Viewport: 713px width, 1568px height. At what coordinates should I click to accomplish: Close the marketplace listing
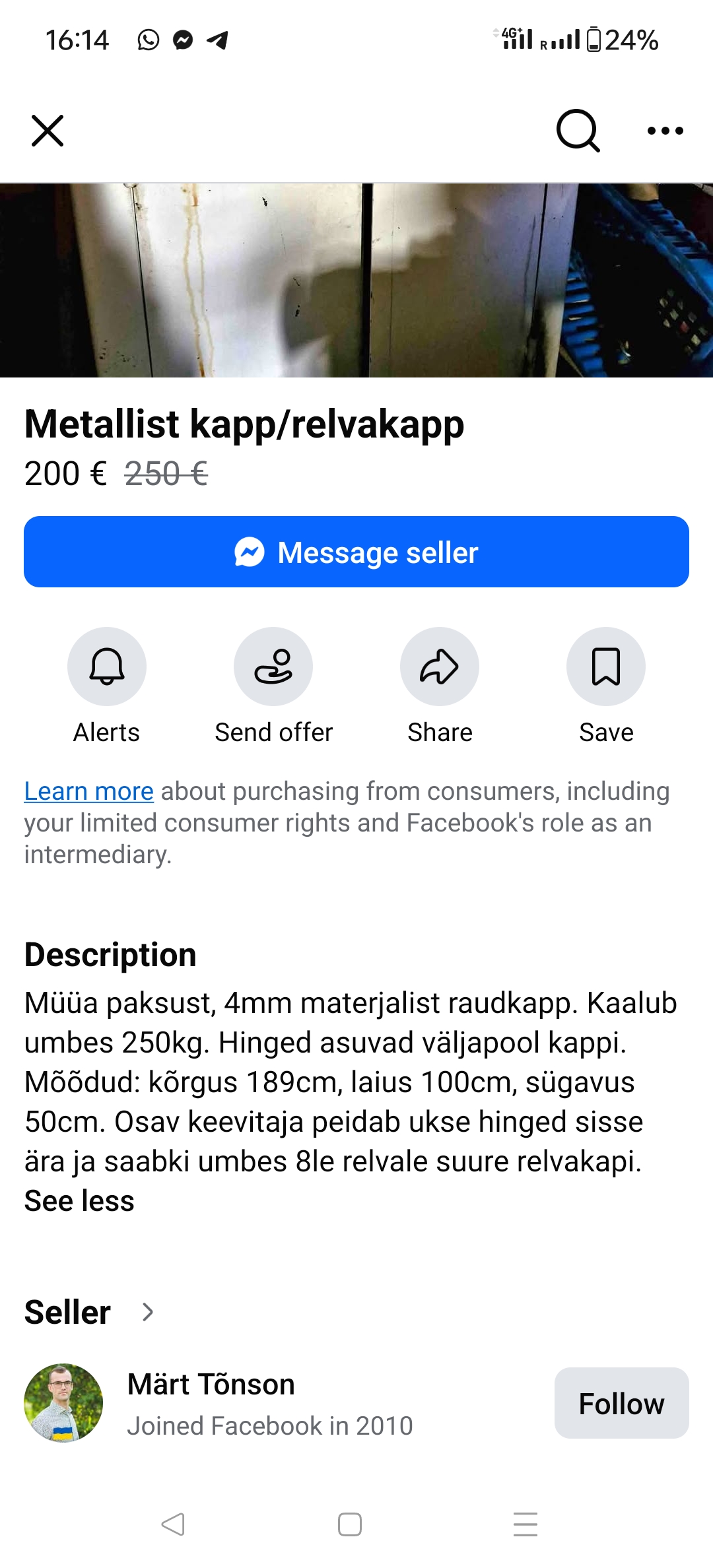tap(48, 130)
